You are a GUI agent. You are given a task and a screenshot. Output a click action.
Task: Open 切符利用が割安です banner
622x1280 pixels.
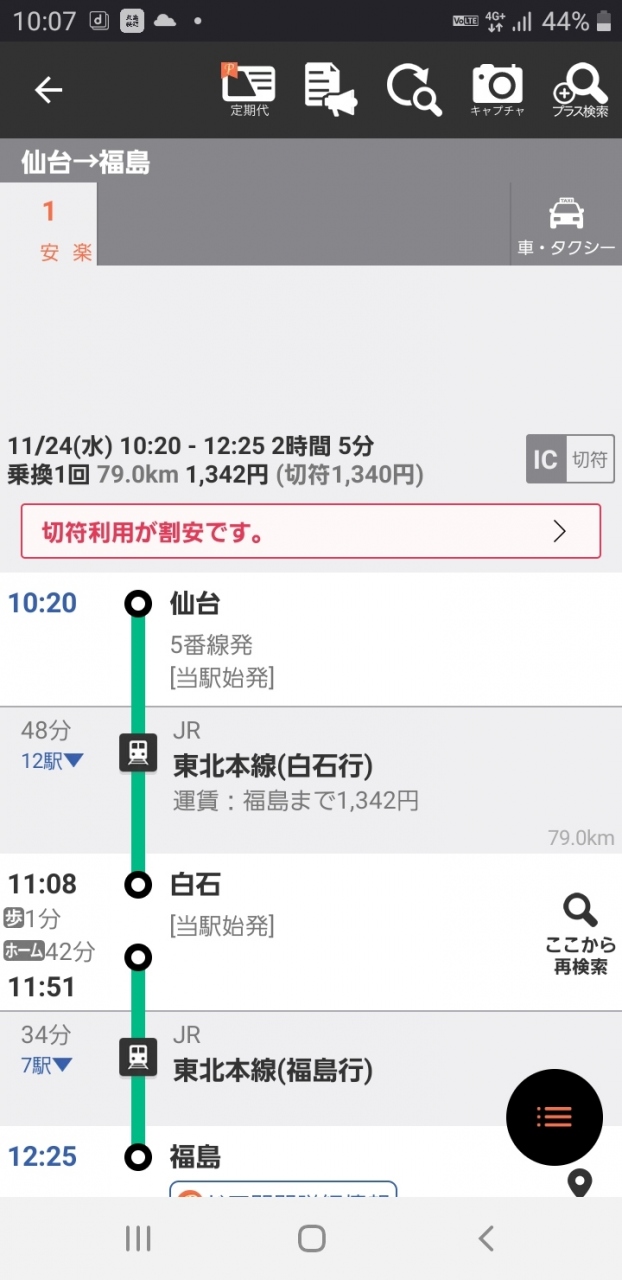311,531
